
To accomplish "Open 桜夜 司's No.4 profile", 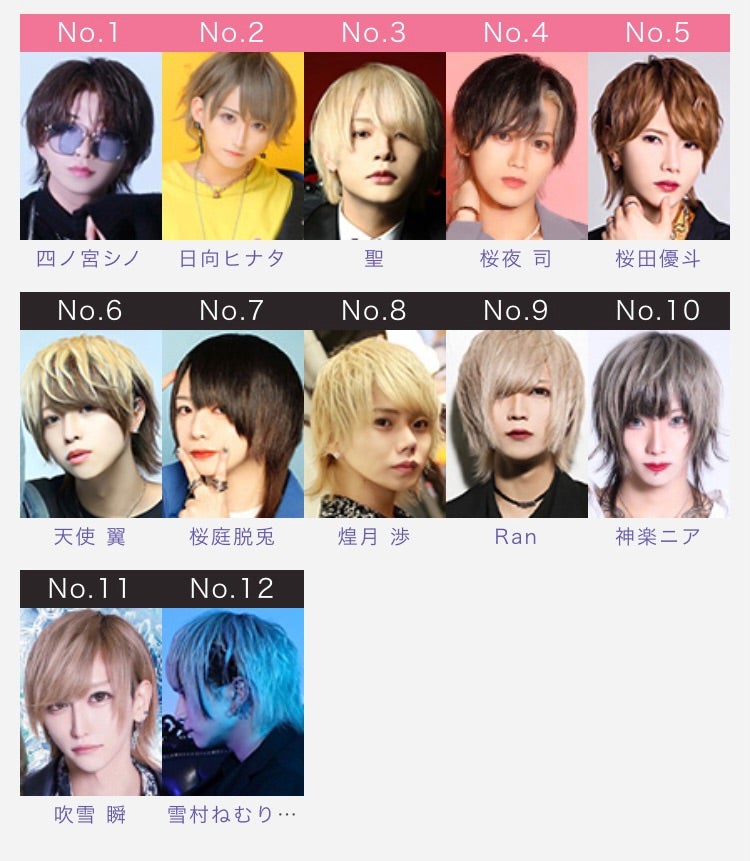I will click(x=516, y=146).
